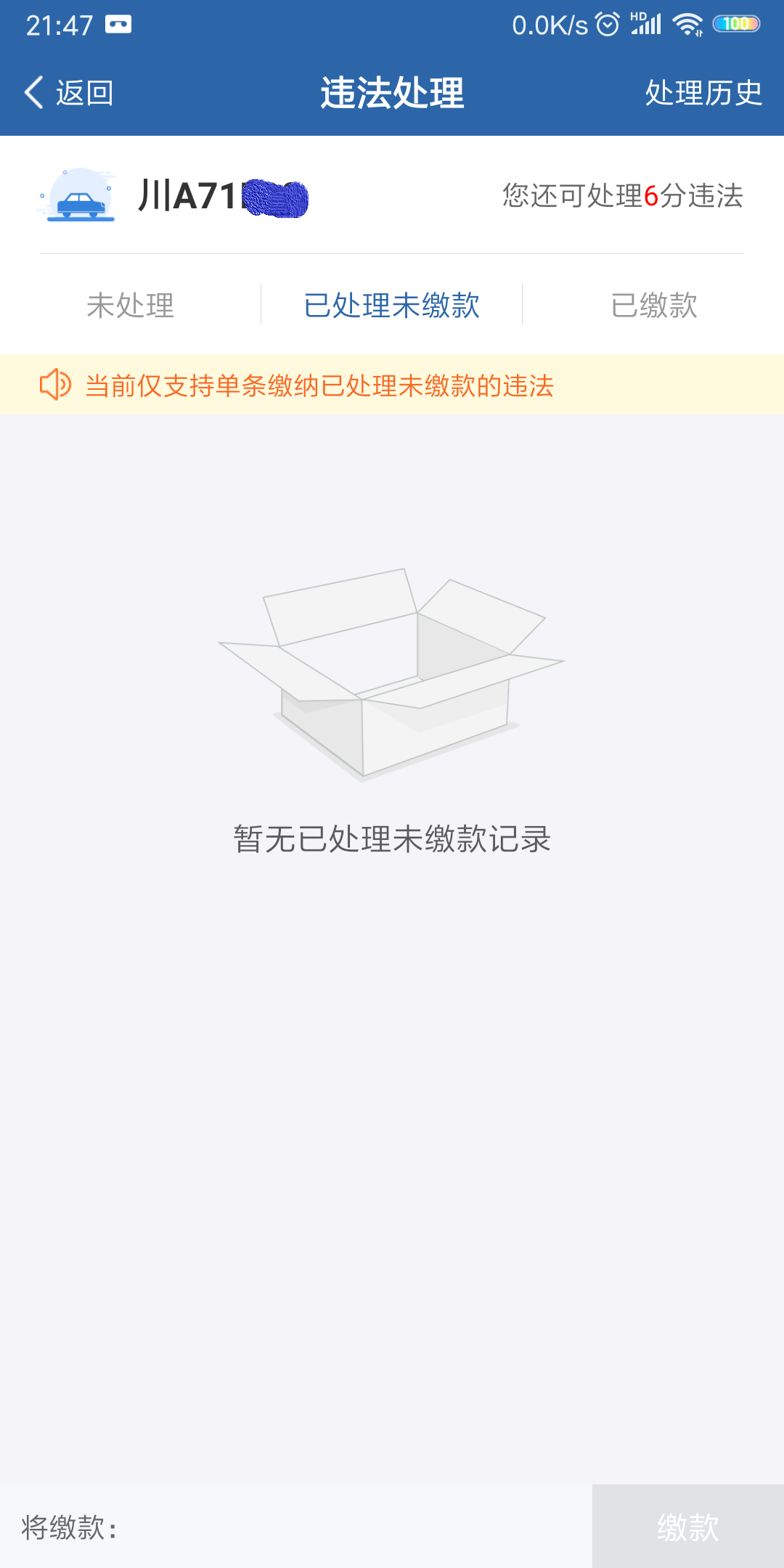Screen dimensions: 784x1568
Task: Select the 已处理未缴款 tab
Action: [392, 305]
